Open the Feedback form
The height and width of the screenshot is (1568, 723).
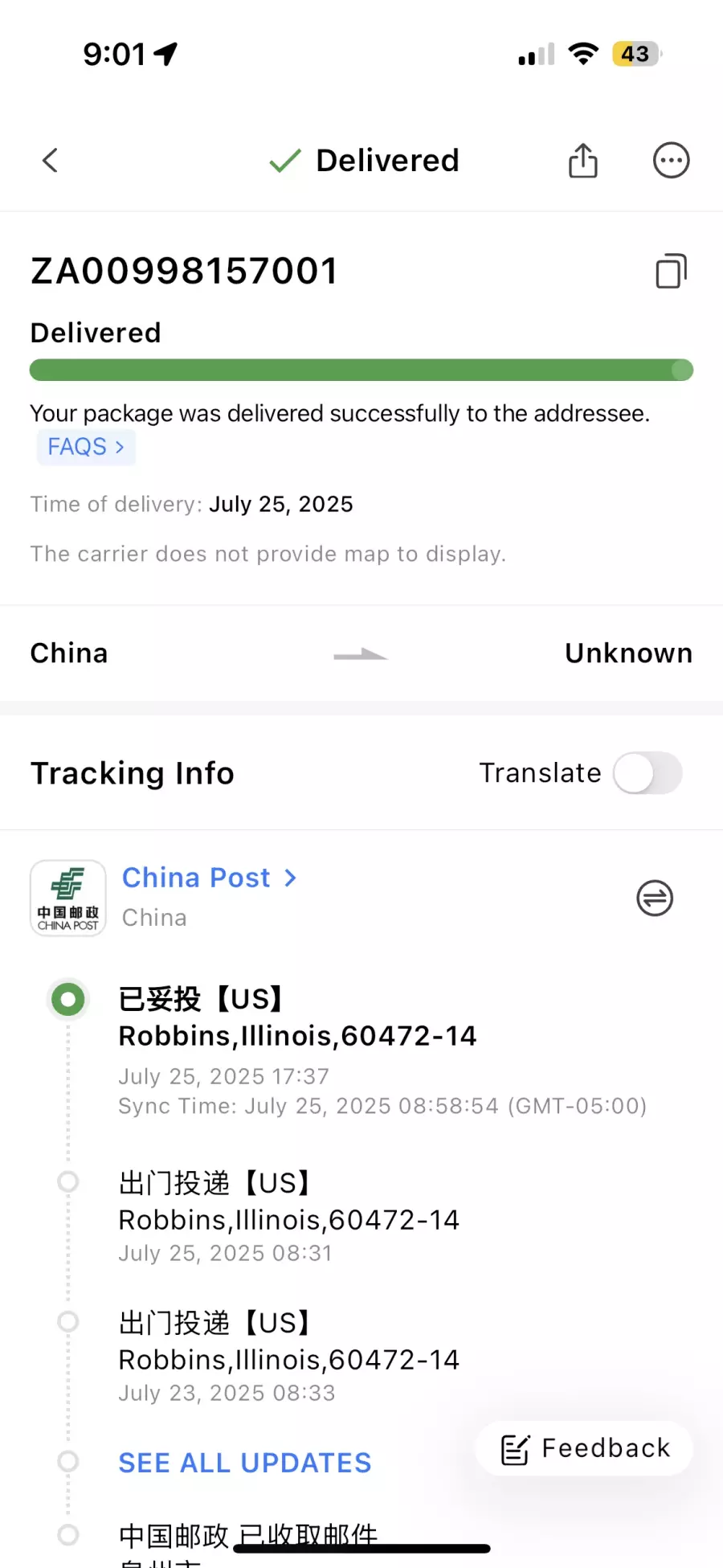585,1448
